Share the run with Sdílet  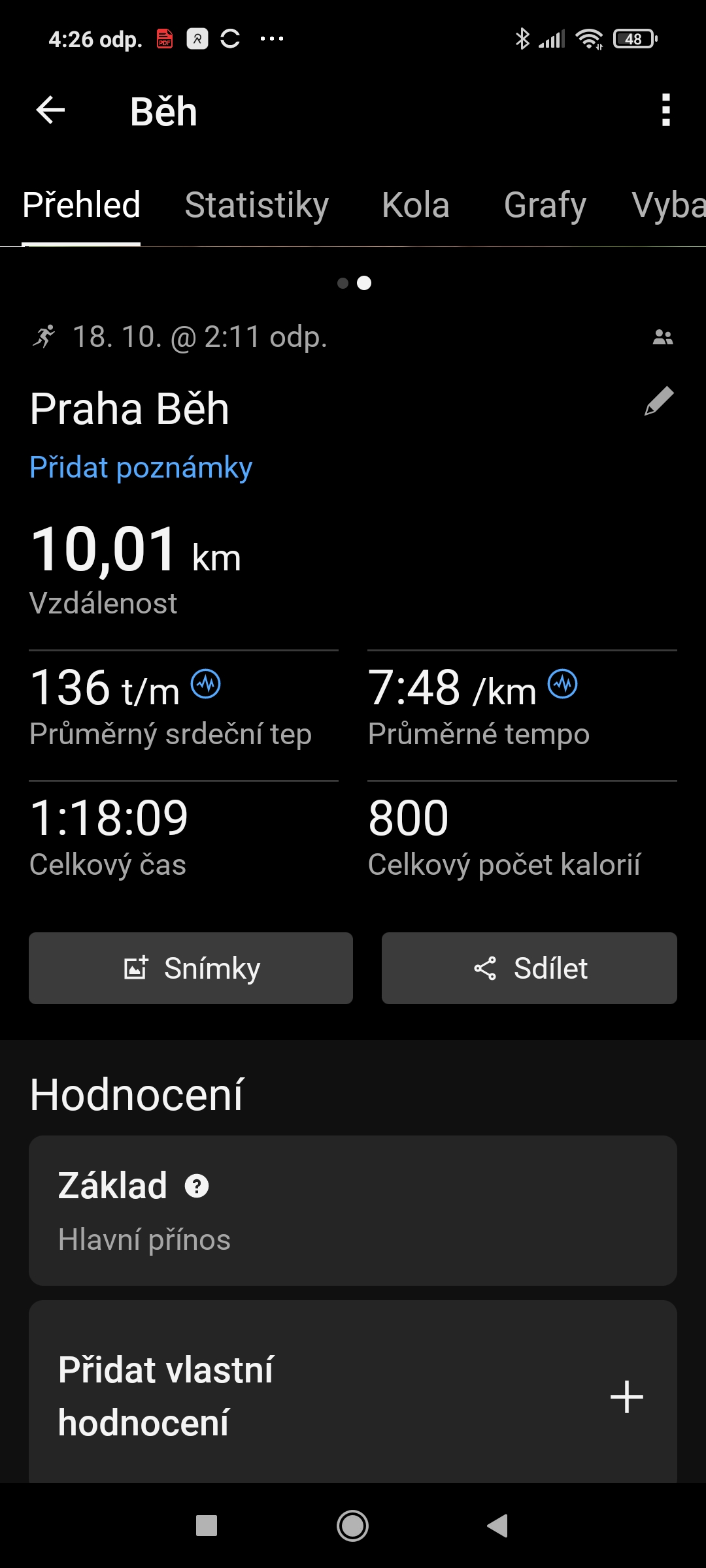[x=529, y=968]
